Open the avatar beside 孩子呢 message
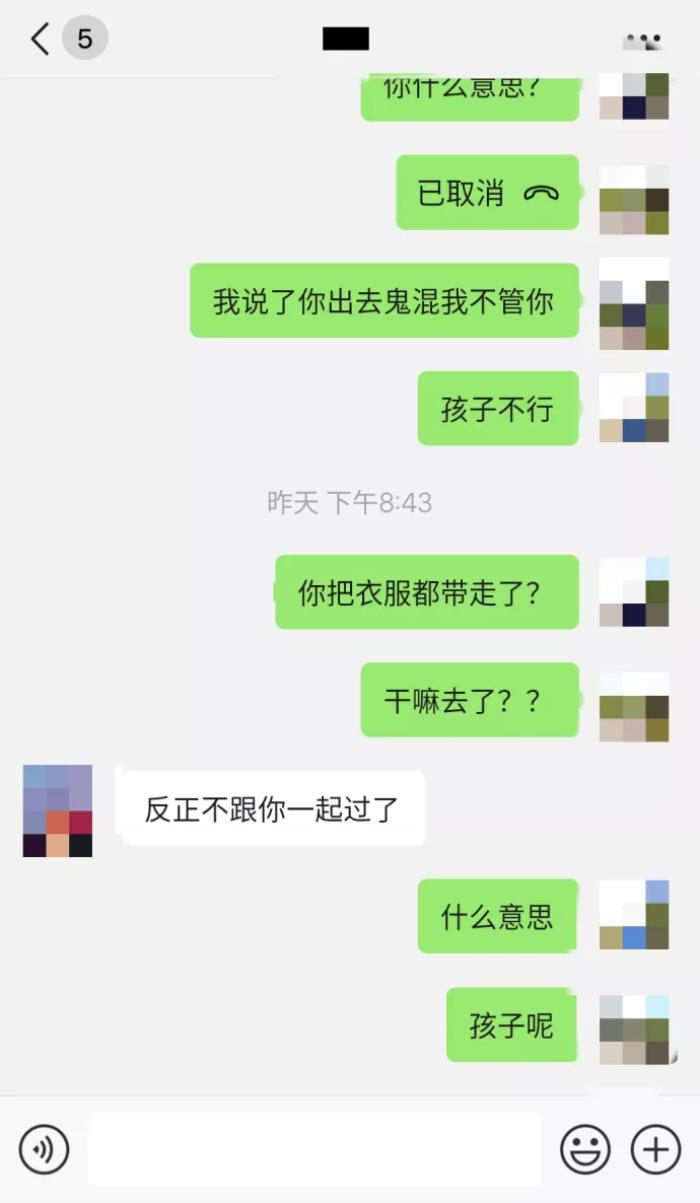This screenshot has height=1203, width=700. (633, 1028)
